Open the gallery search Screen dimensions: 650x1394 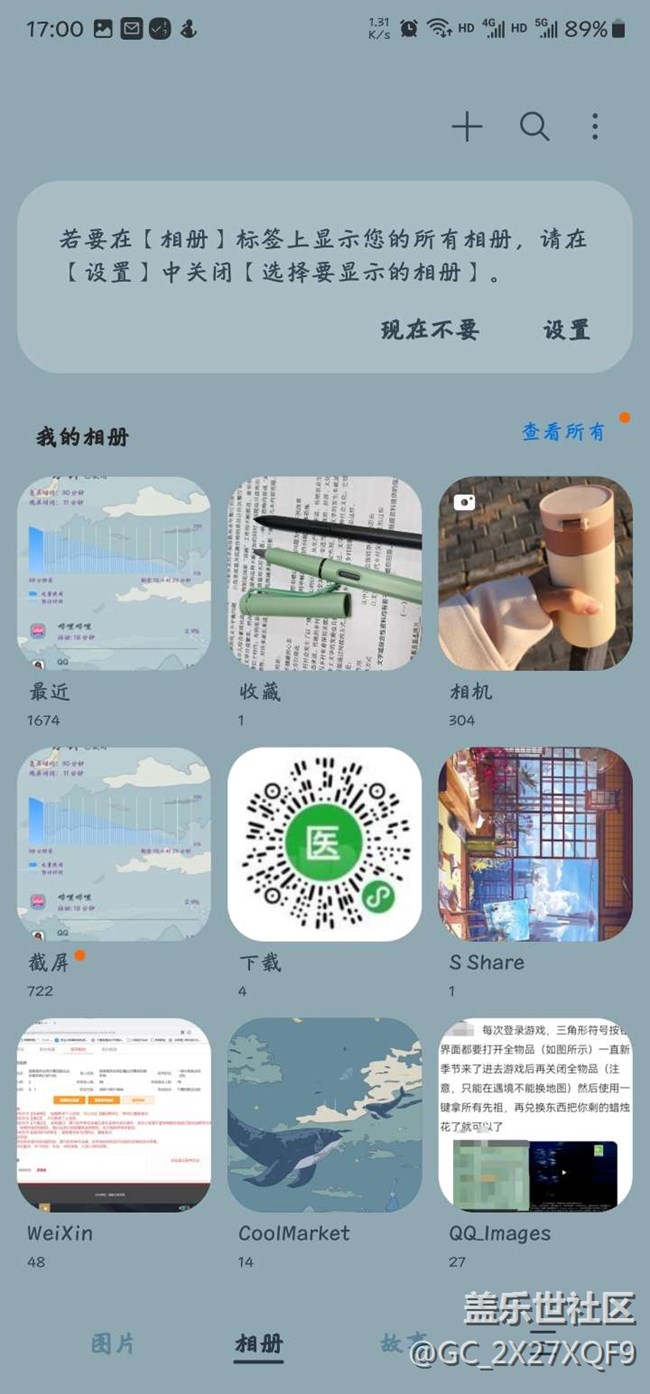pyautogui.click(x=535, y=127)
